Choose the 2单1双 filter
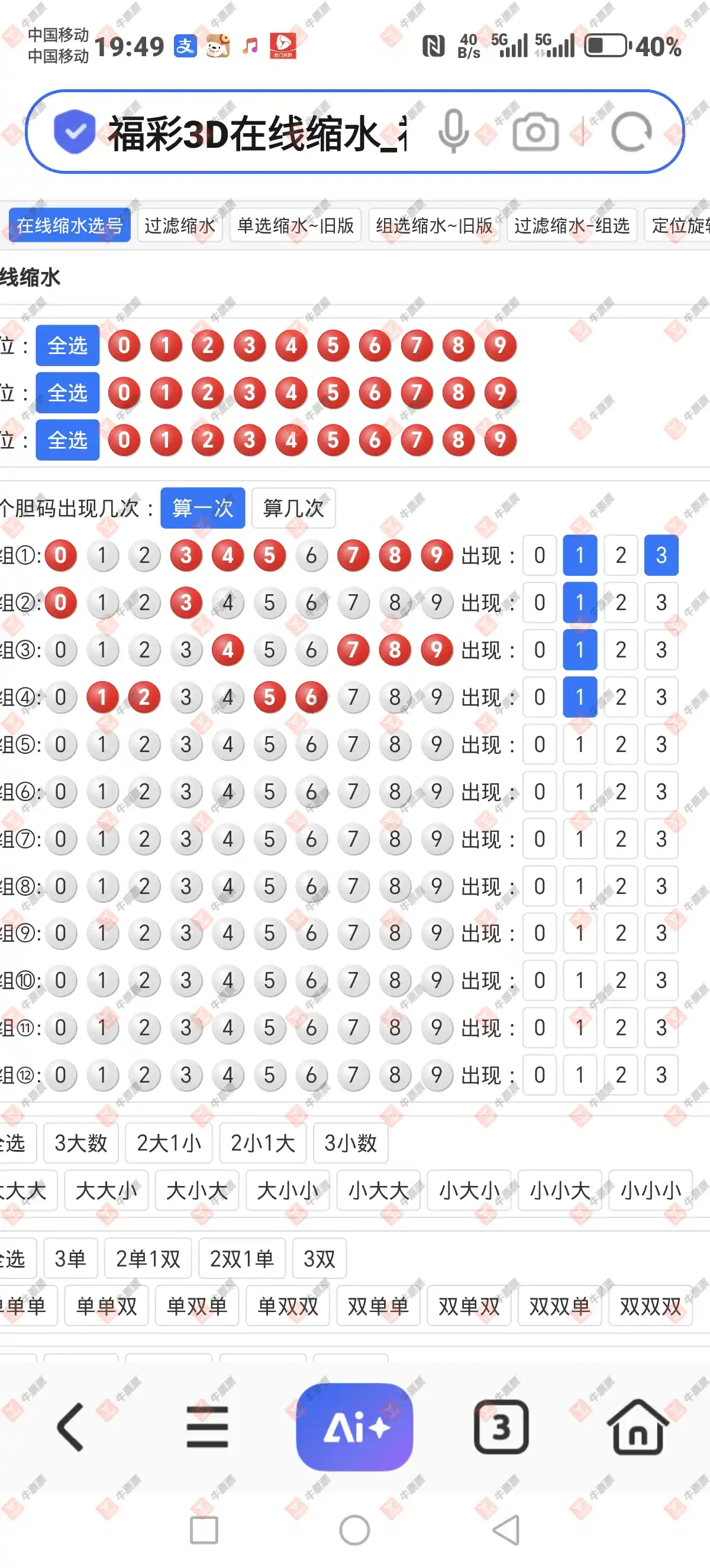Screen dimensions: 710x1568 pyautogui.click(x=148, y=1258)
